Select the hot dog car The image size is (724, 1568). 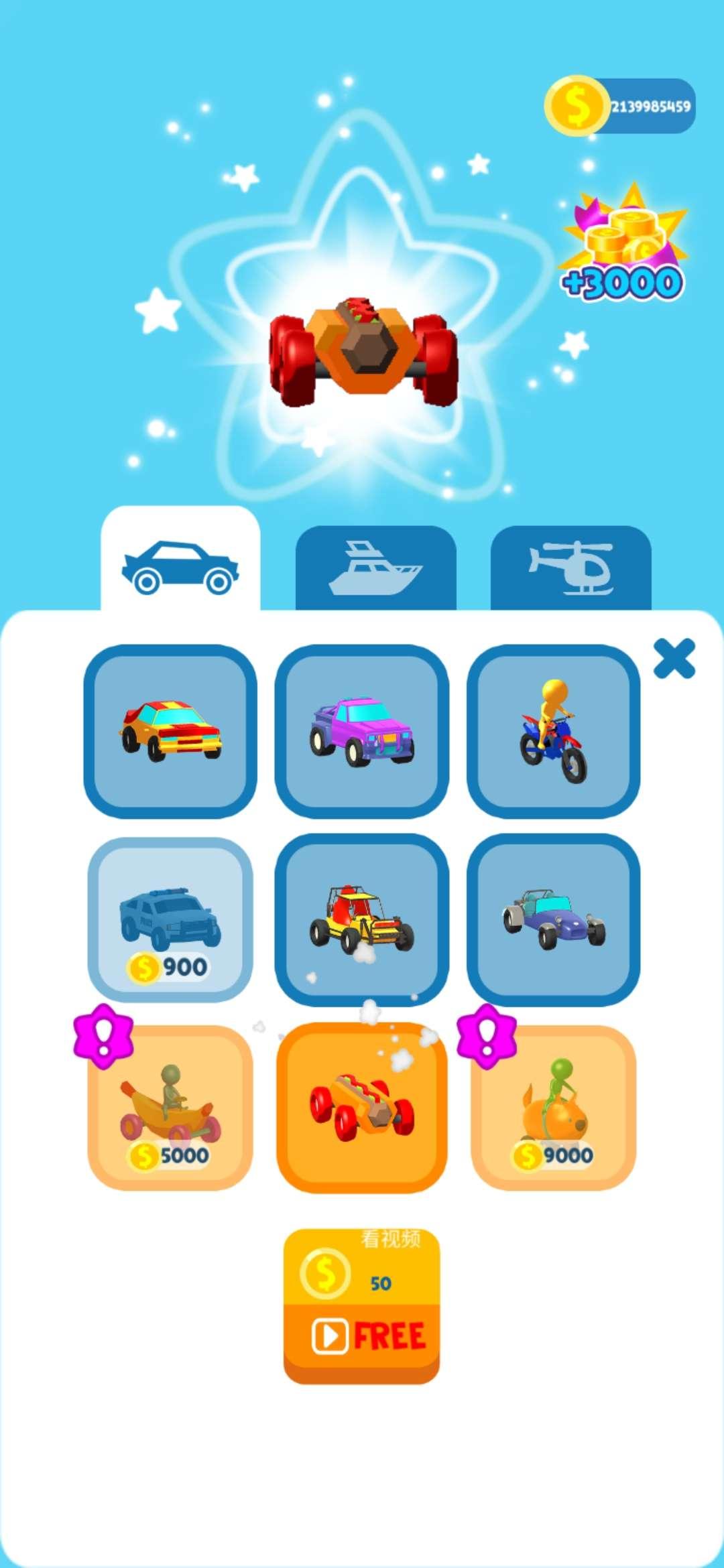pos(362,1108)
